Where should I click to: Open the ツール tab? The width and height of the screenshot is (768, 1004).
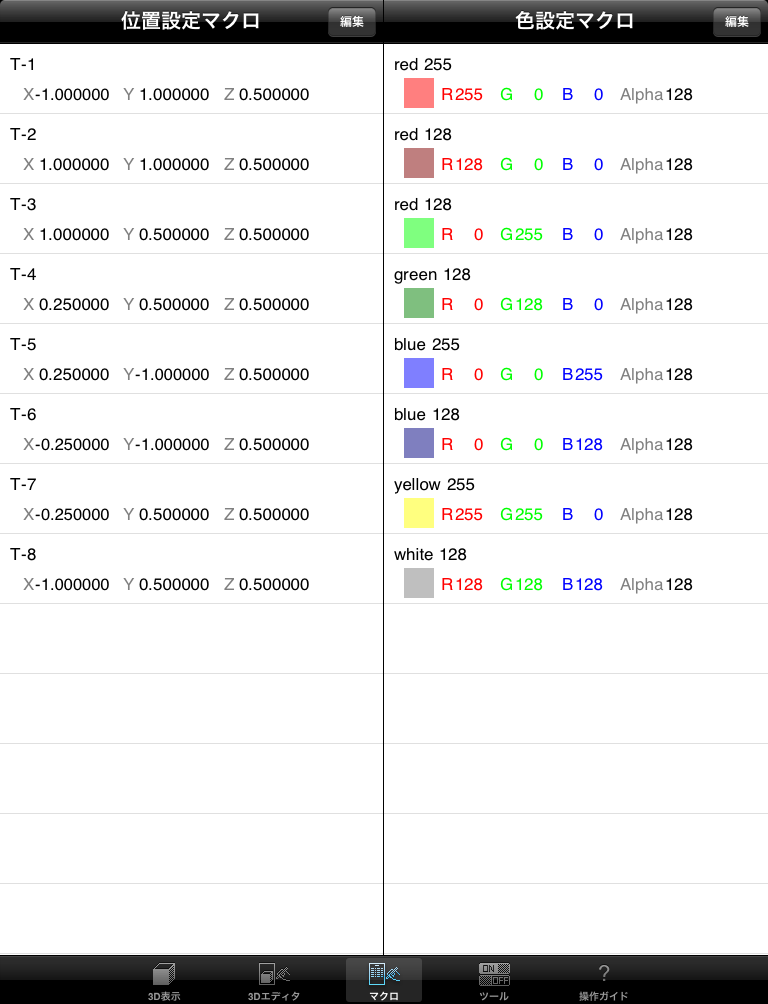pyautogui.click(x=494, y=980)
